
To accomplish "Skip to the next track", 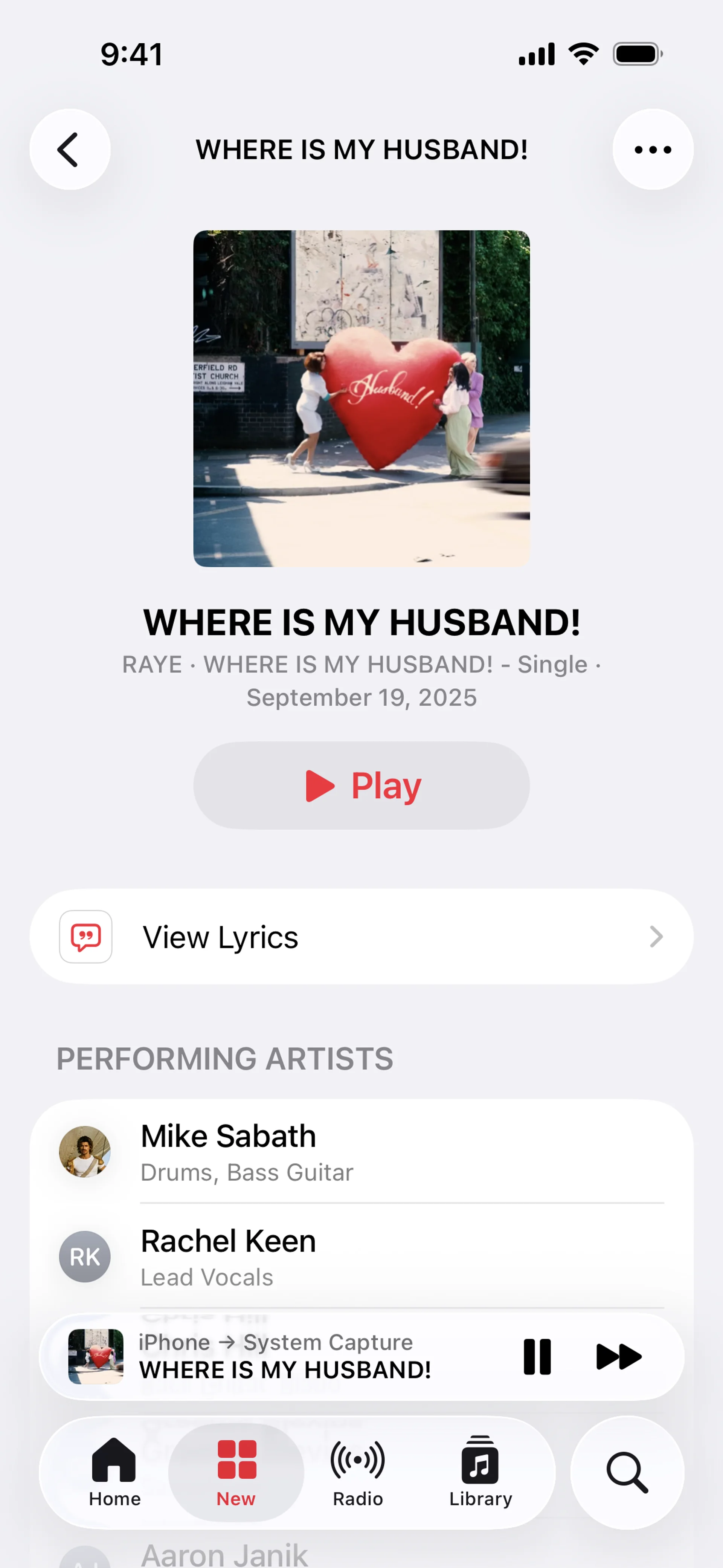I will click(x=618, y=1357).
